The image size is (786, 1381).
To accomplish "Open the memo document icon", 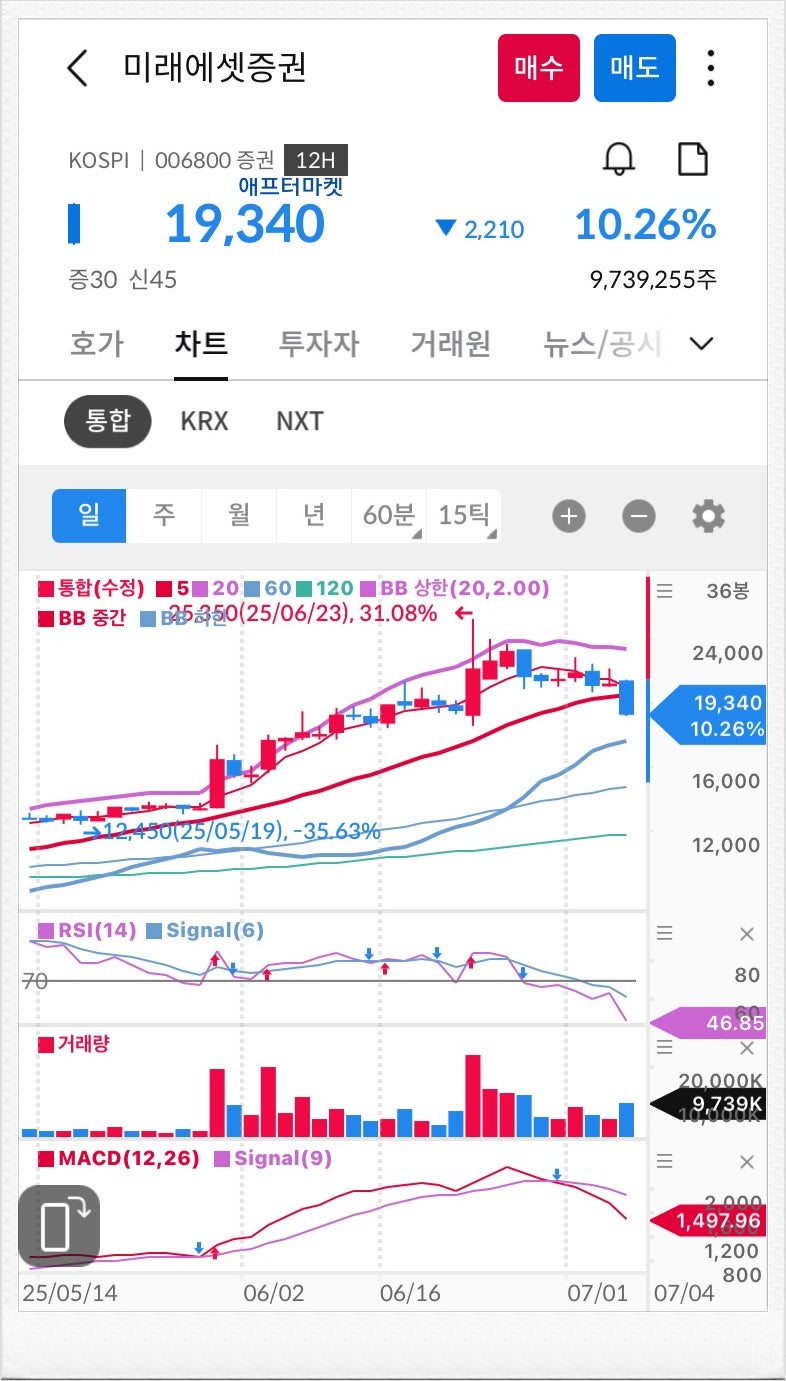I will click(x=693, y=159).
